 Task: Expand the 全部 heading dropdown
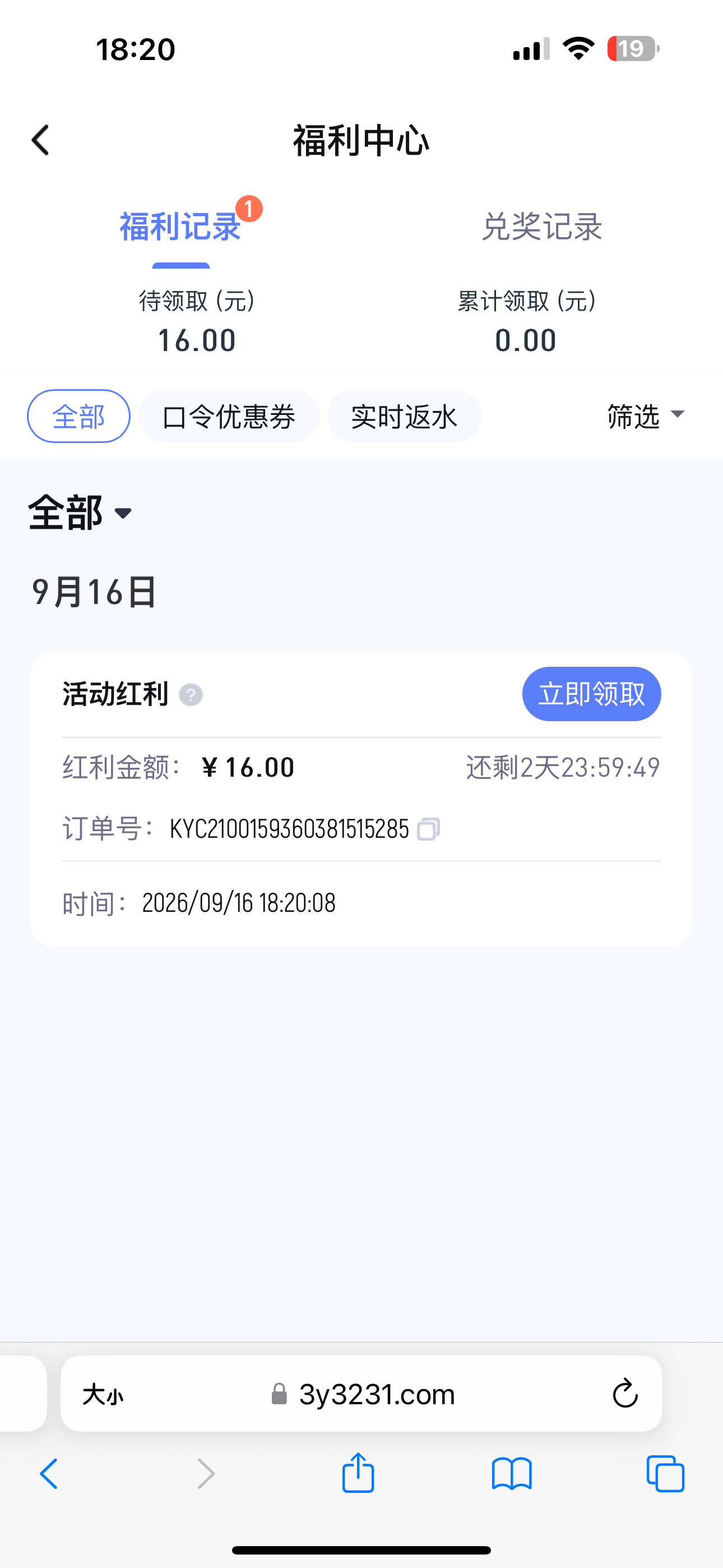pos(80,513)
